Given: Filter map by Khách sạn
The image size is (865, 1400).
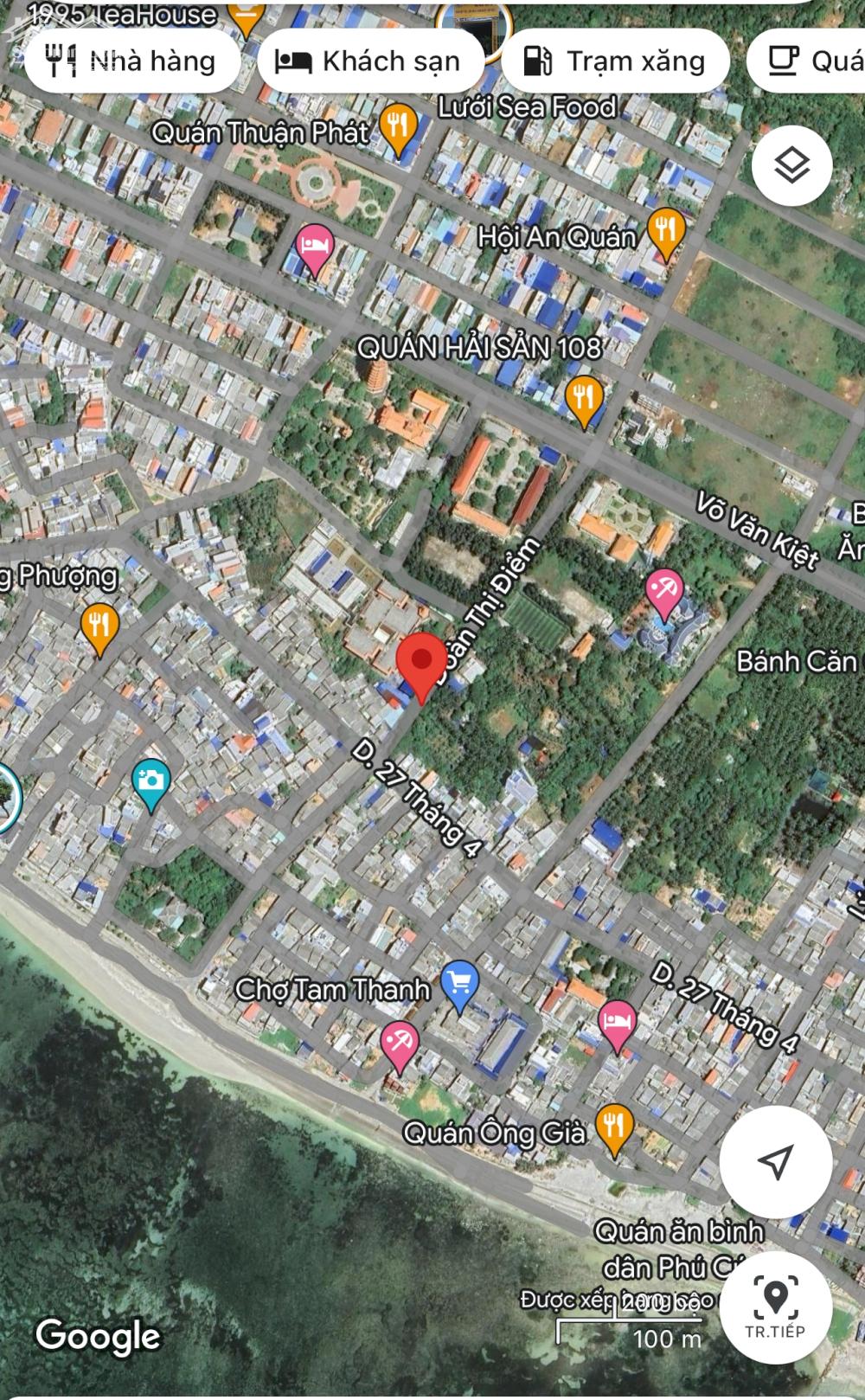Looking at the screenshot, I should (369, 61).
